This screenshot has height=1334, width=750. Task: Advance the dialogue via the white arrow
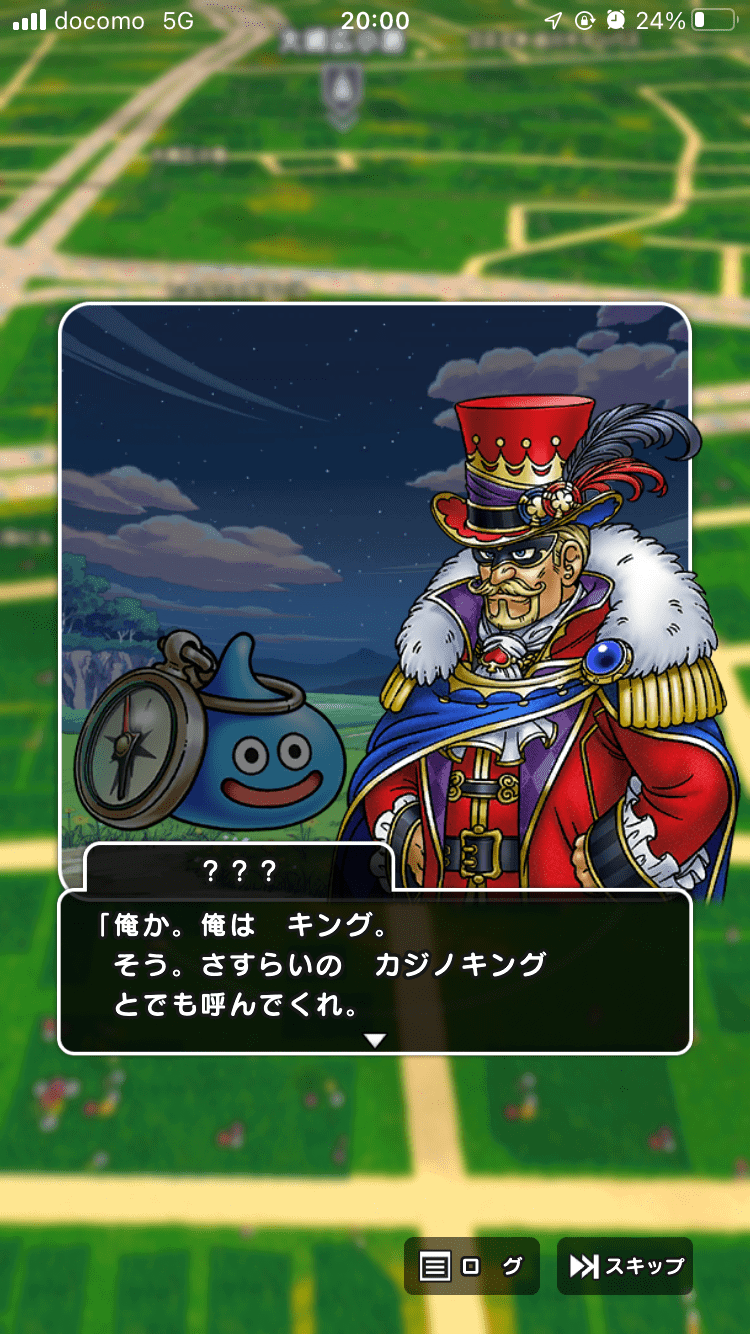point(375,1041)
